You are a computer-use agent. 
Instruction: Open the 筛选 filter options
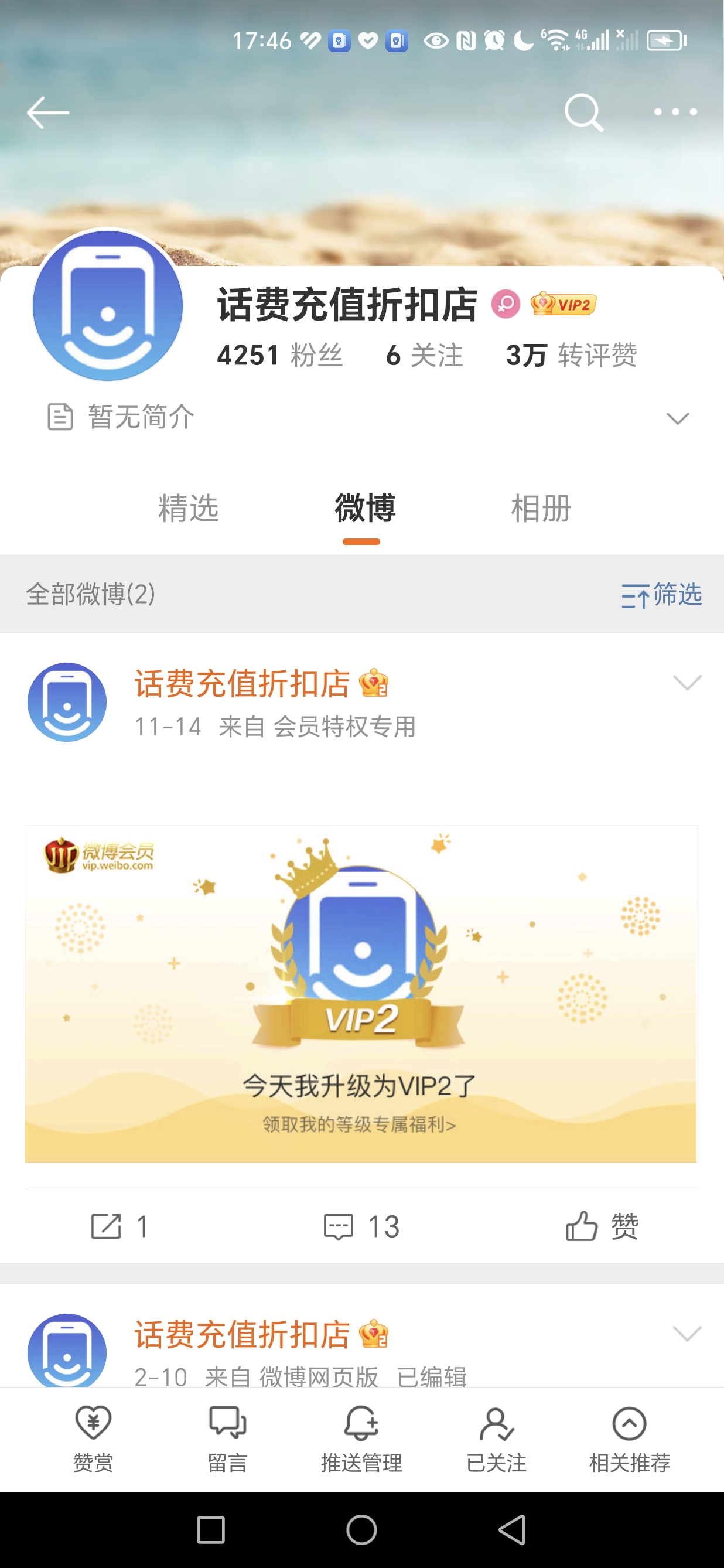[661, 595]
